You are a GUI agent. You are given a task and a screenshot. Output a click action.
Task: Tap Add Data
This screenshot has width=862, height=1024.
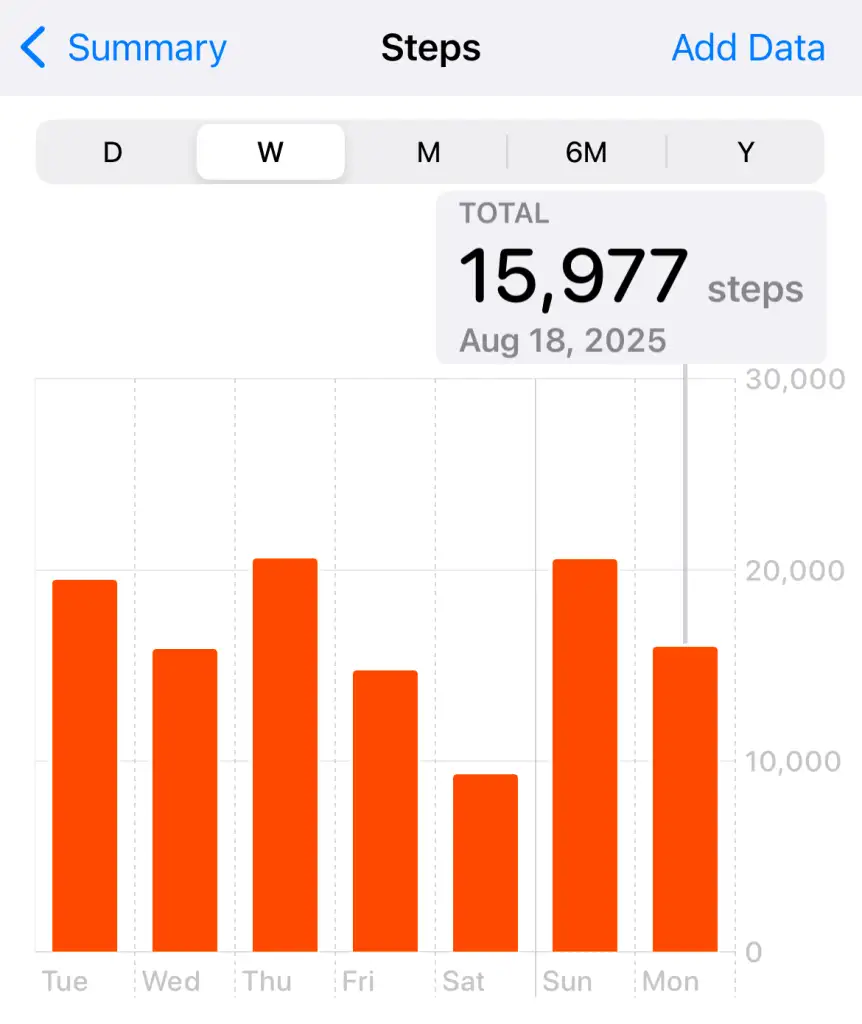click(748, 48)
